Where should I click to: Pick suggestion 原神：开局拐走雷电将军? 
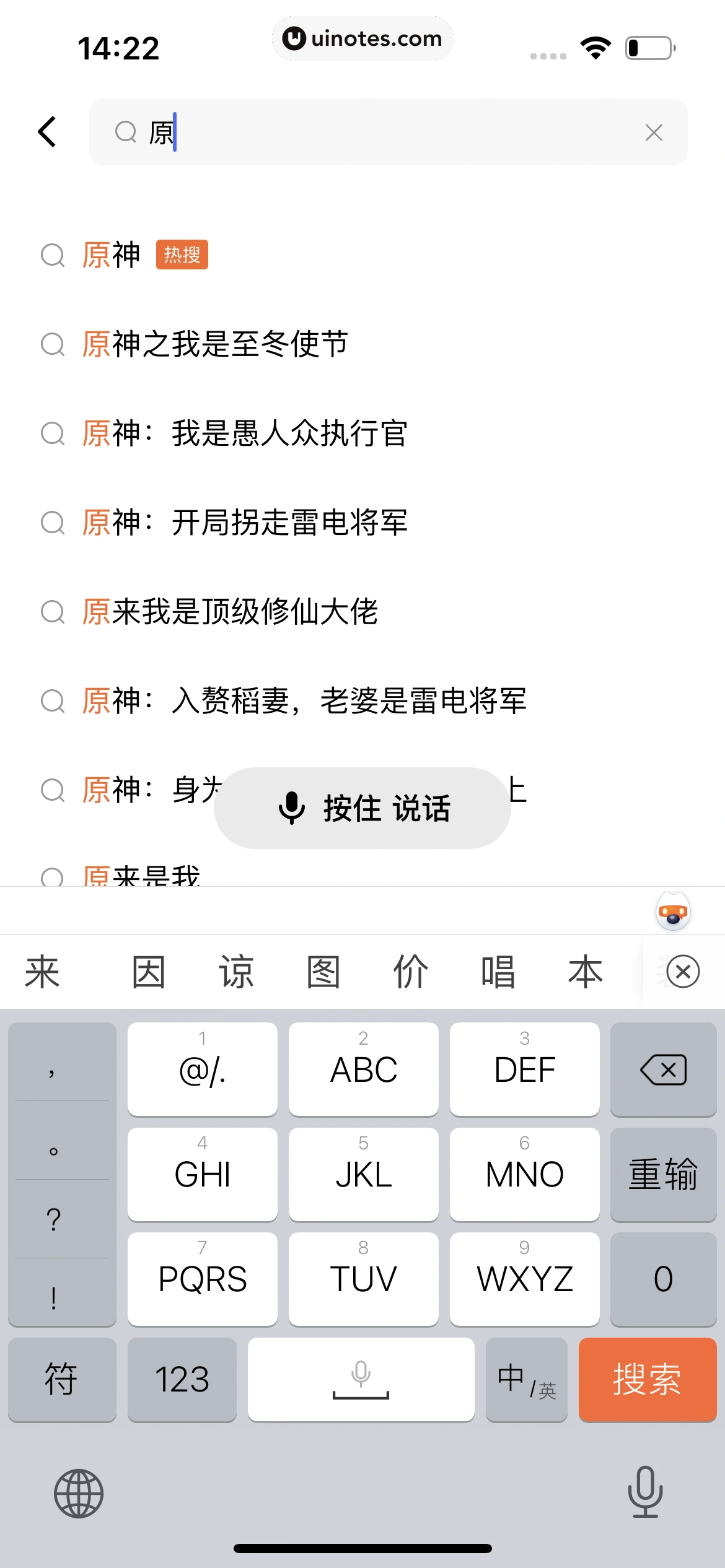tap(244, 523)
